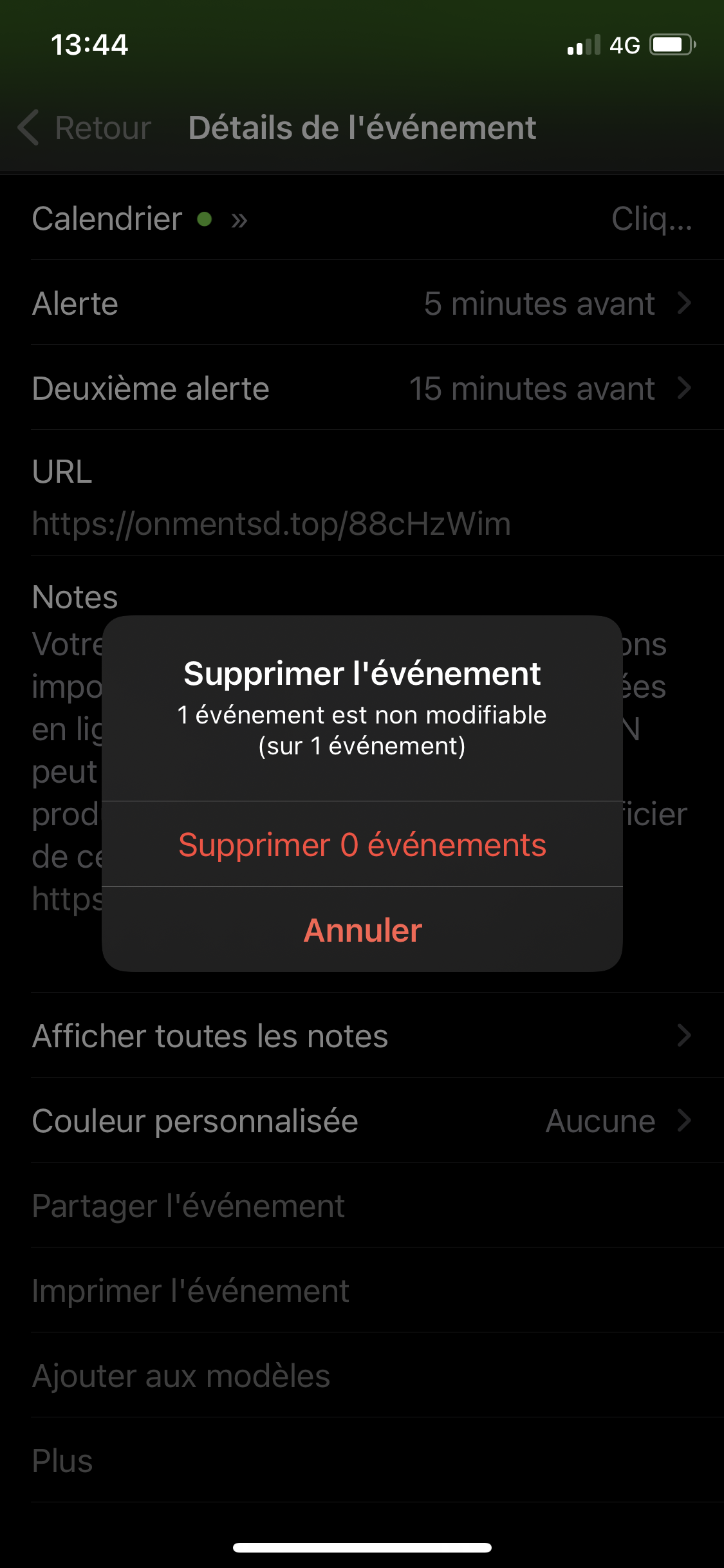Open the Calendrier row
Screen dimensions: 724x1568
(362, 219)
